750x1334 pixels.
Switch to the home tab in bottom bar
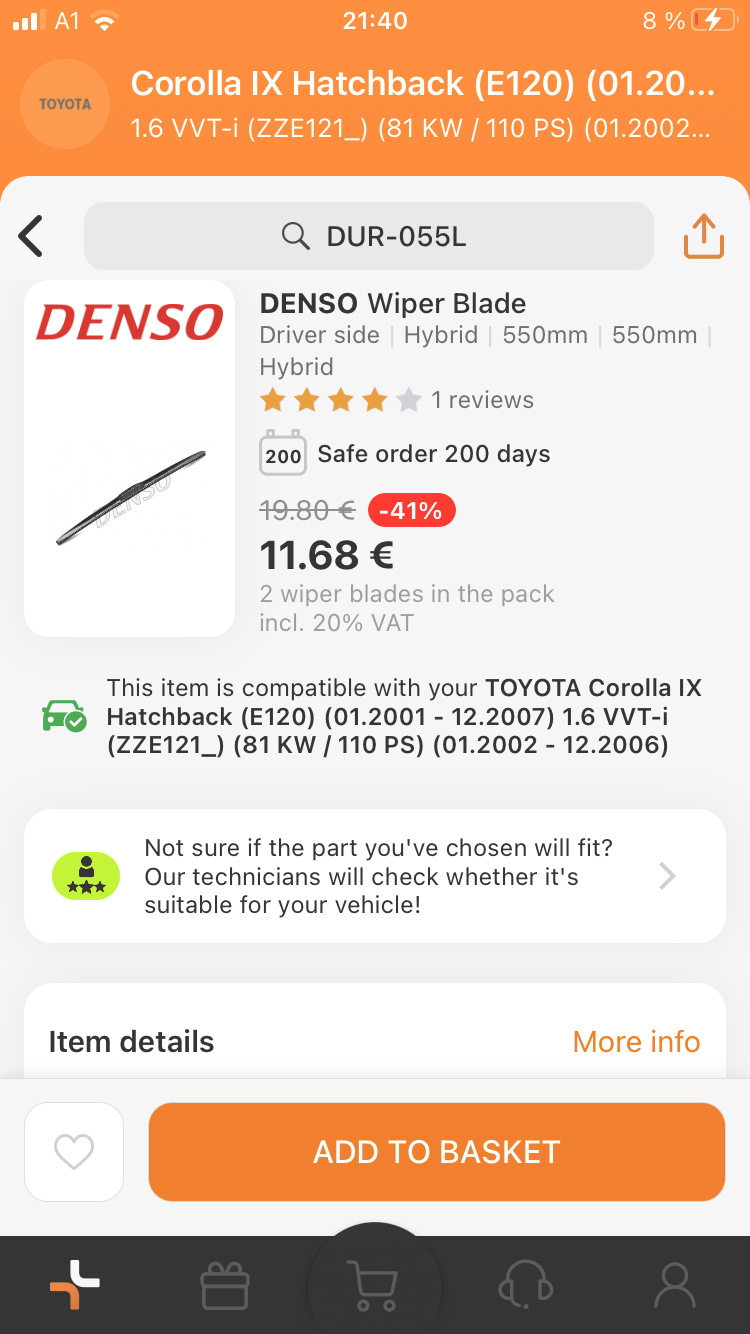coord(75,1284)
